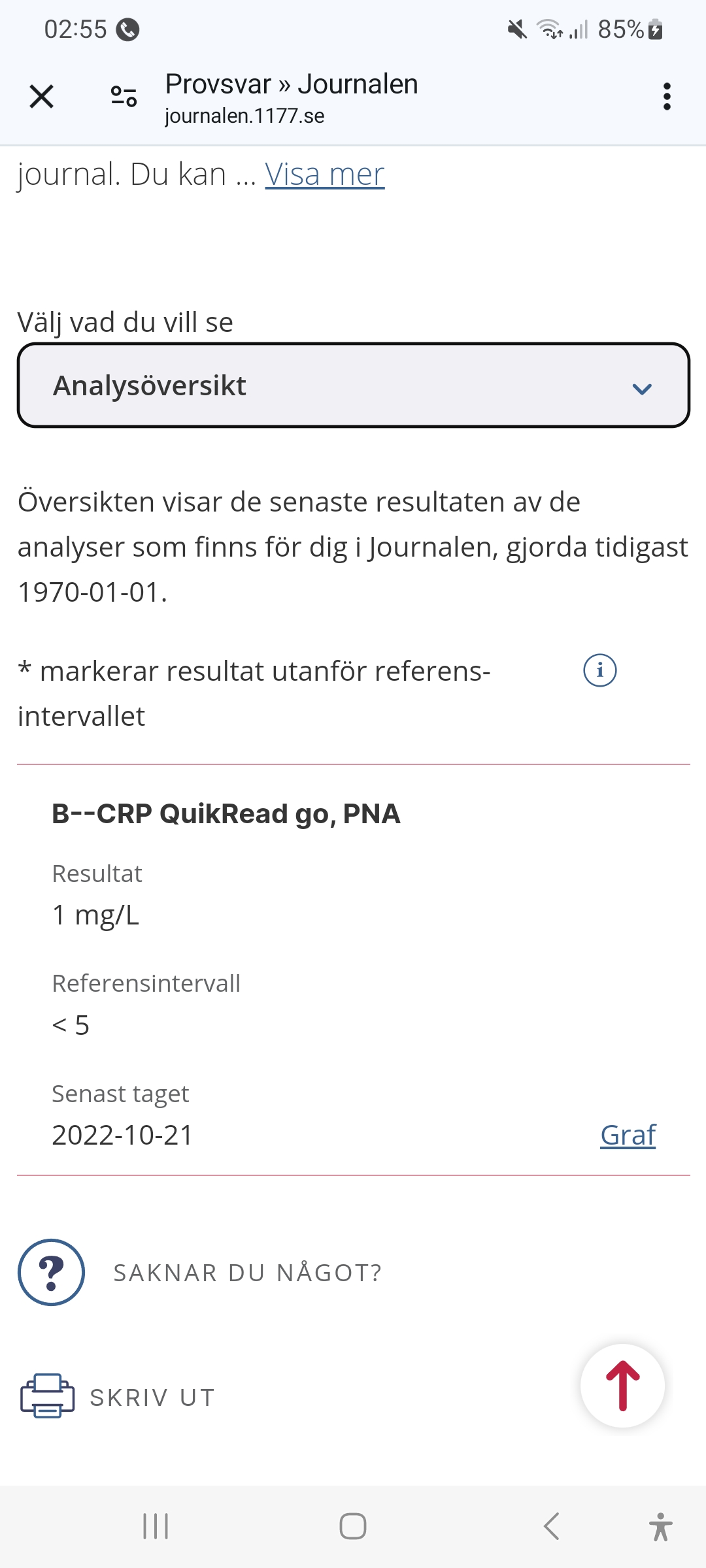Open Saknar du något? help
Image resolution: width=706 pixels, height=1568 pixels.
247,1273
